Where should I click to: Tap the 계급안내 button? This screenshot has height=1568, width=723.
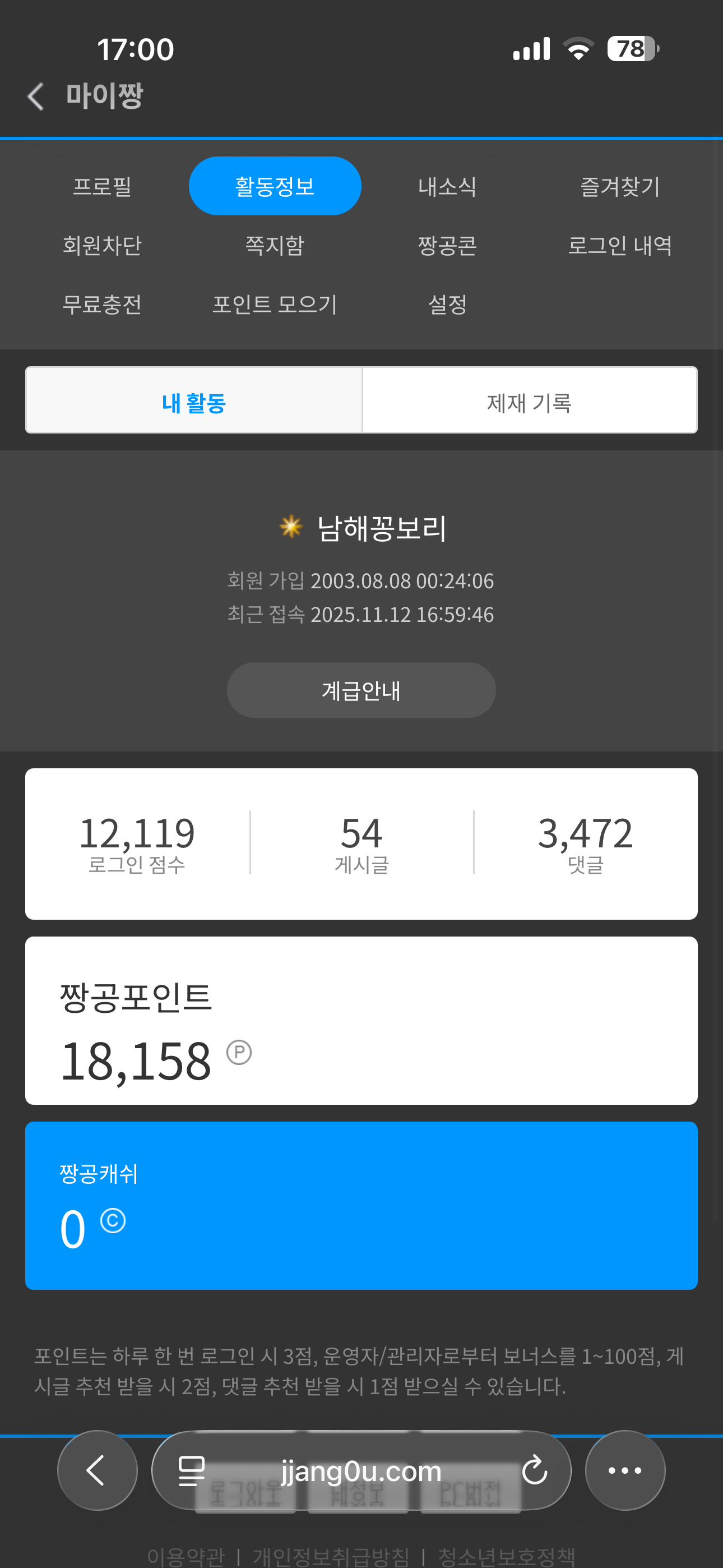[x=361, y=690]
